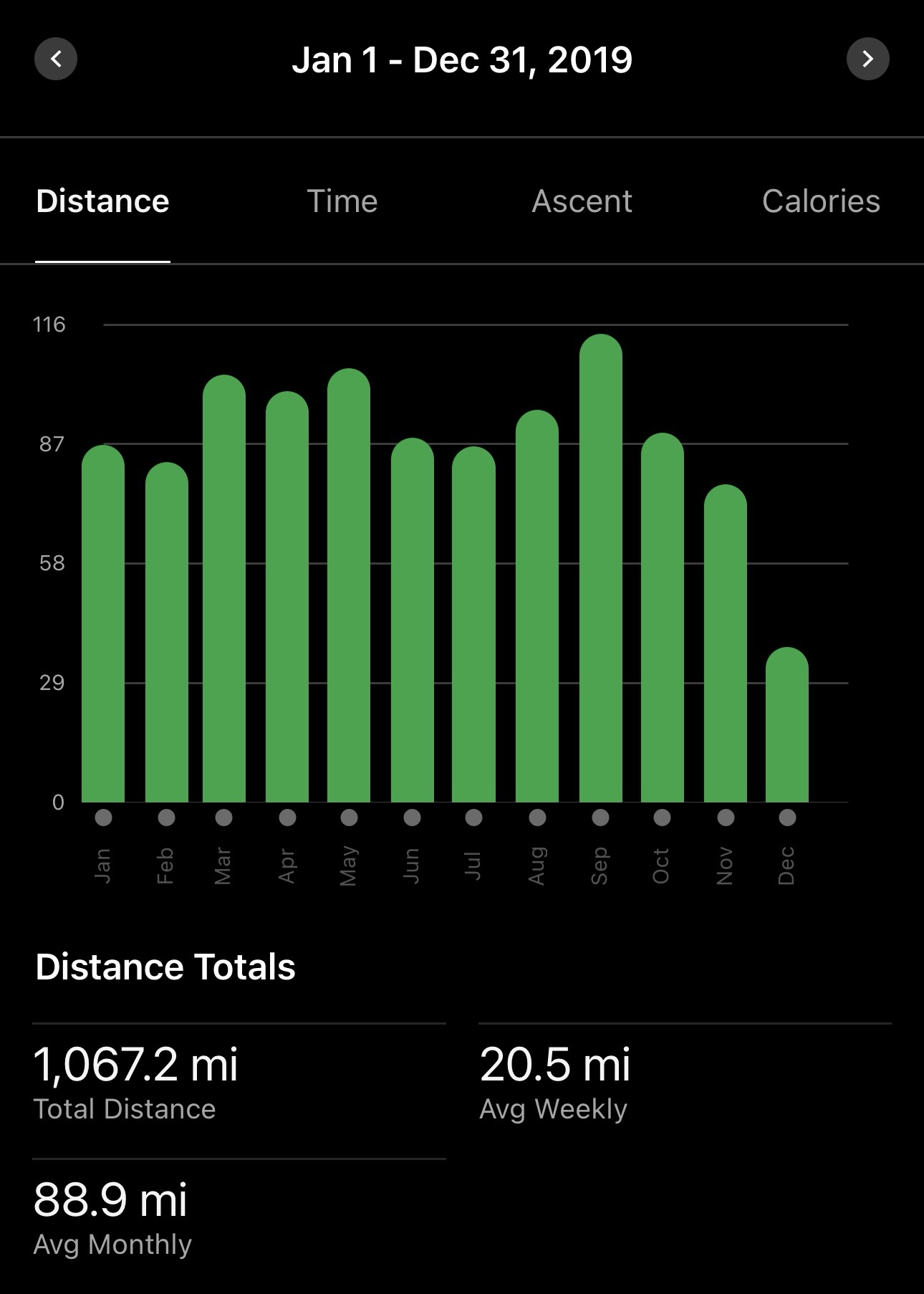Select the Sep bar in the chart
This screenshot has height=1294, width=924.
[600, 573]
